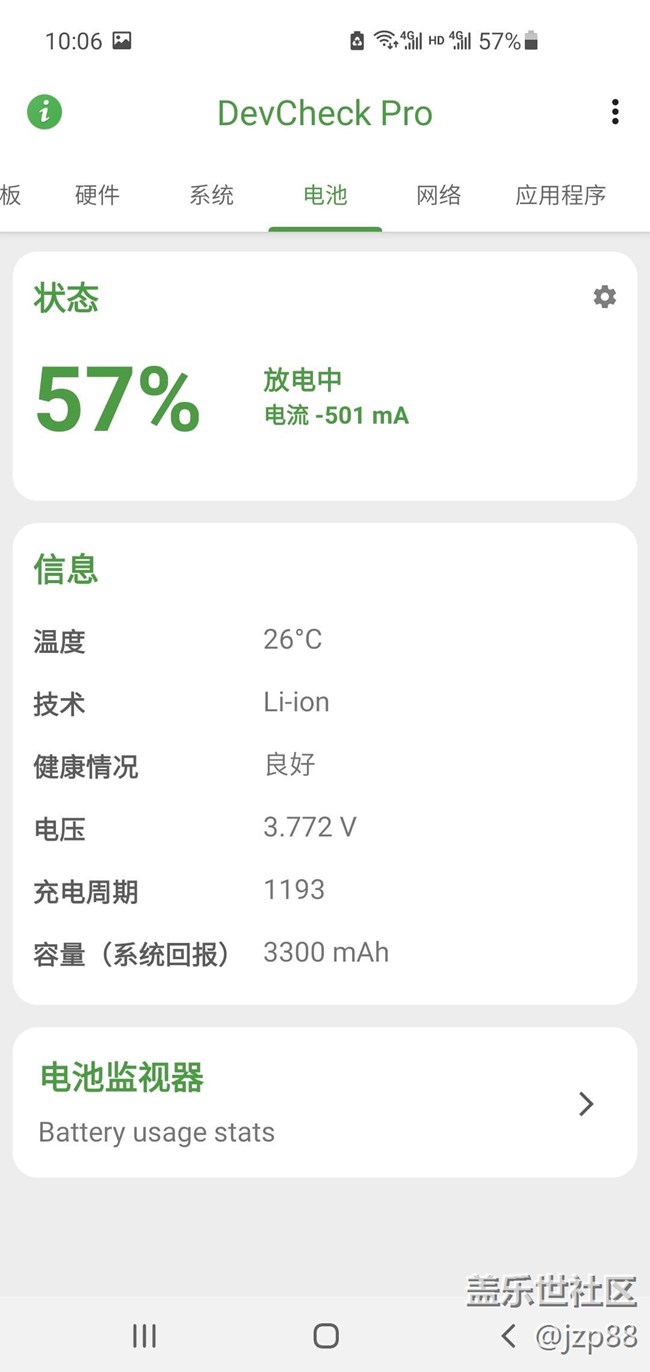Select the 电池 tab
Viewport: 650px width, 1372px height.
click(x=325, y=195)
